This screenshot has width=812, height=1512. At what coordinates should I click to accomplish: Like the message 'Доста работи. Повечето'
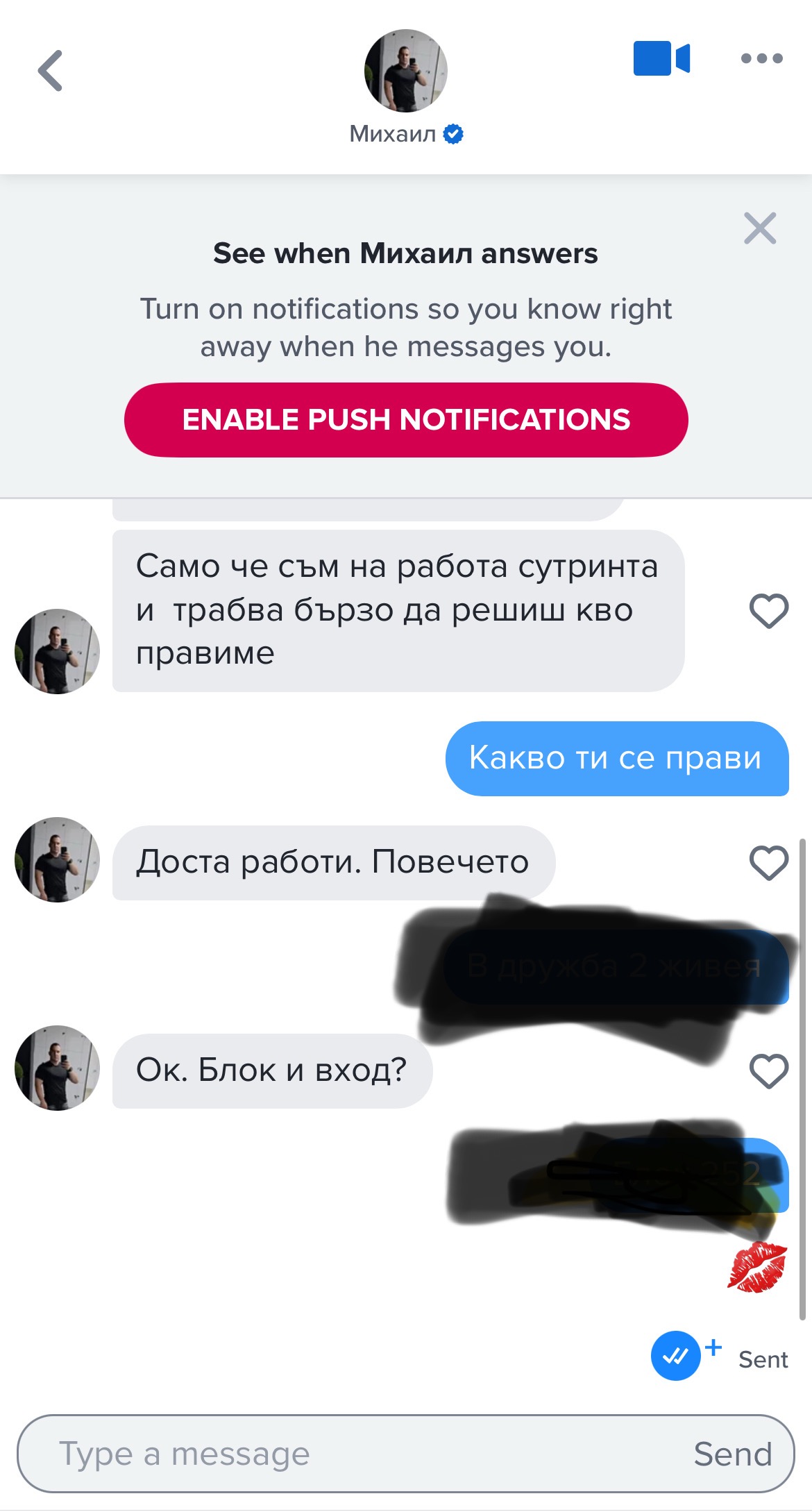[769, 863]
